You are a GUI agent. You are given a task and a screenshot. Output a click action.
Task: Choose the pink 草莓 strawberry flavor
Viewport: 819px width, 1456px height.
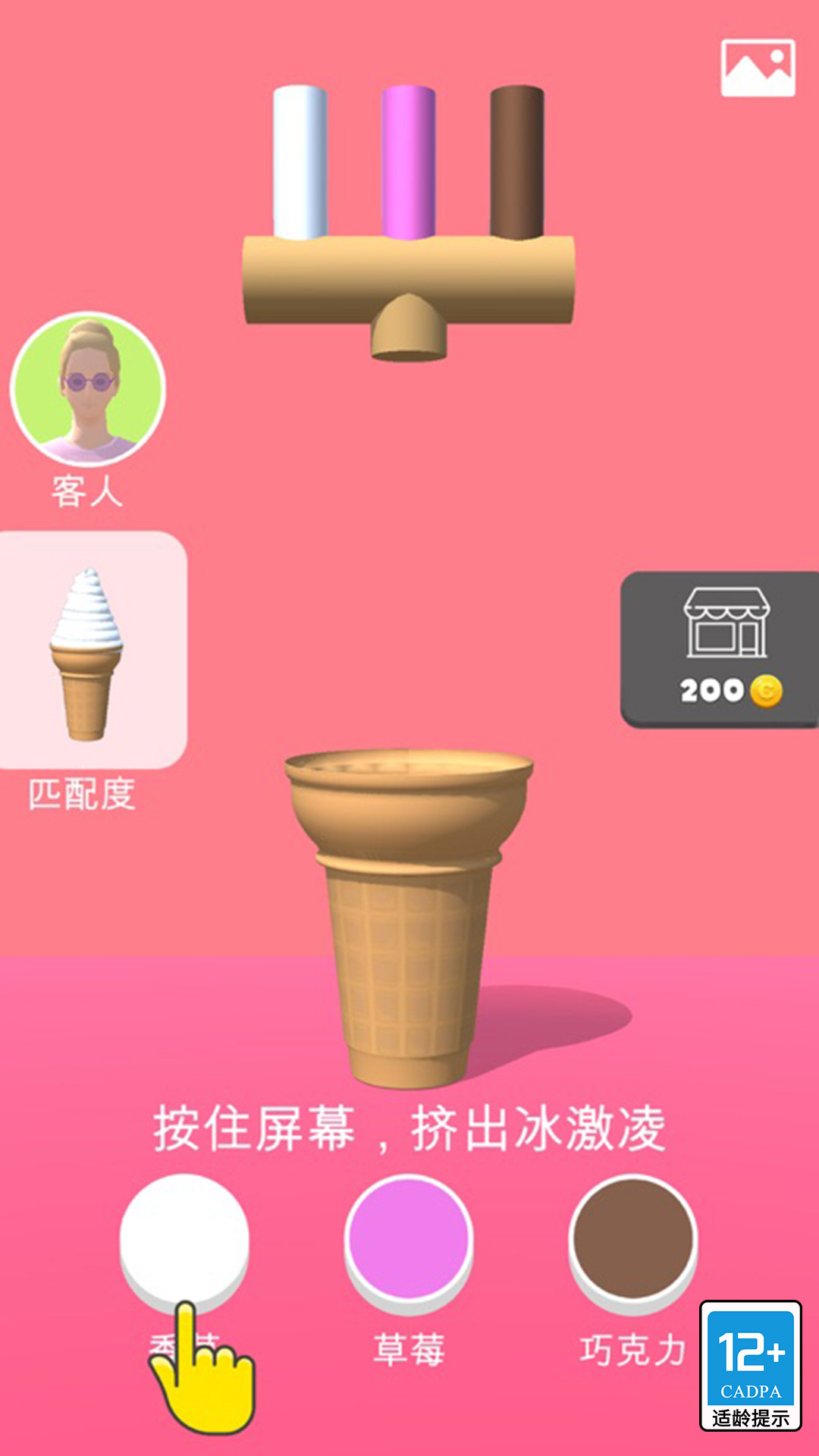click(x=409, y=1238)
